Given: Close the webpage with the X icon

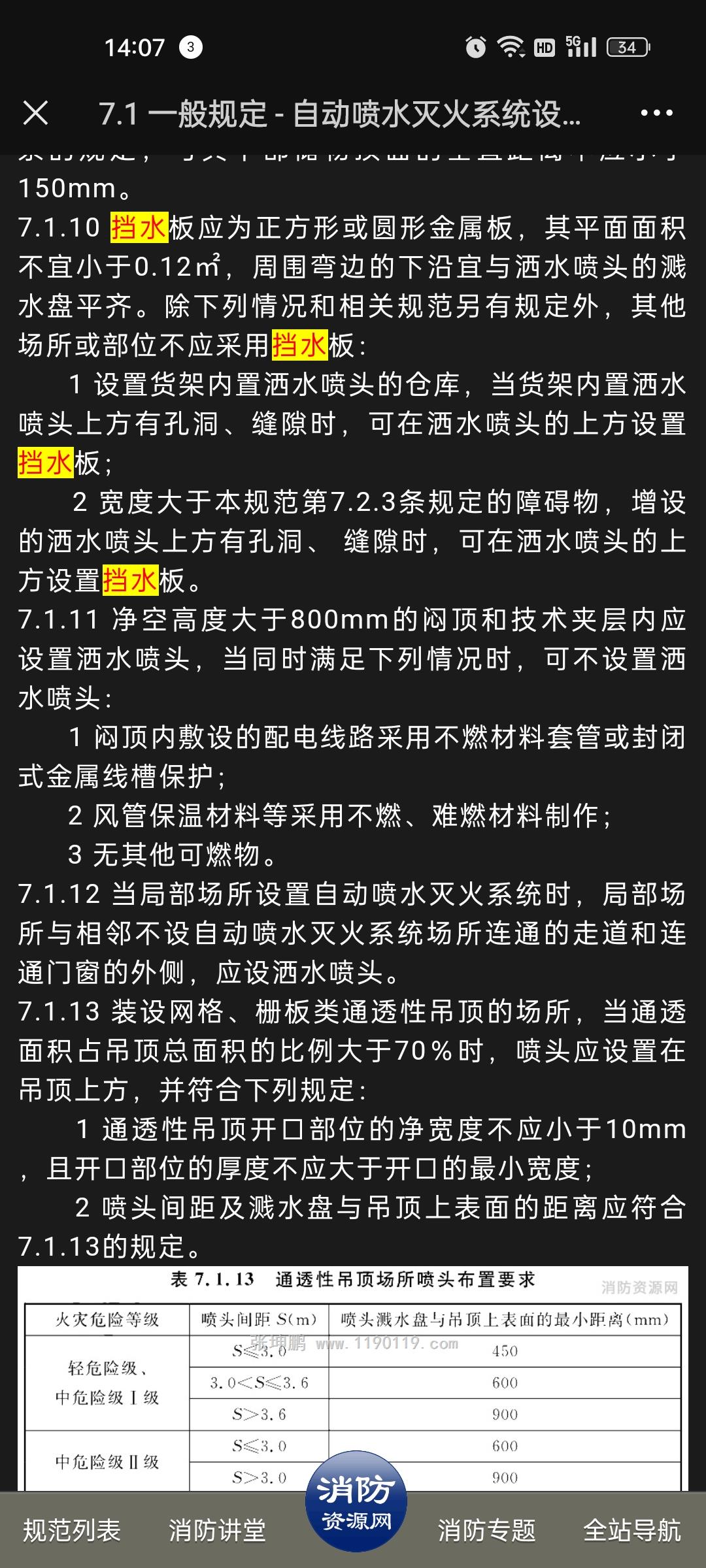Looking at the screenshot, I should (35, 113).
